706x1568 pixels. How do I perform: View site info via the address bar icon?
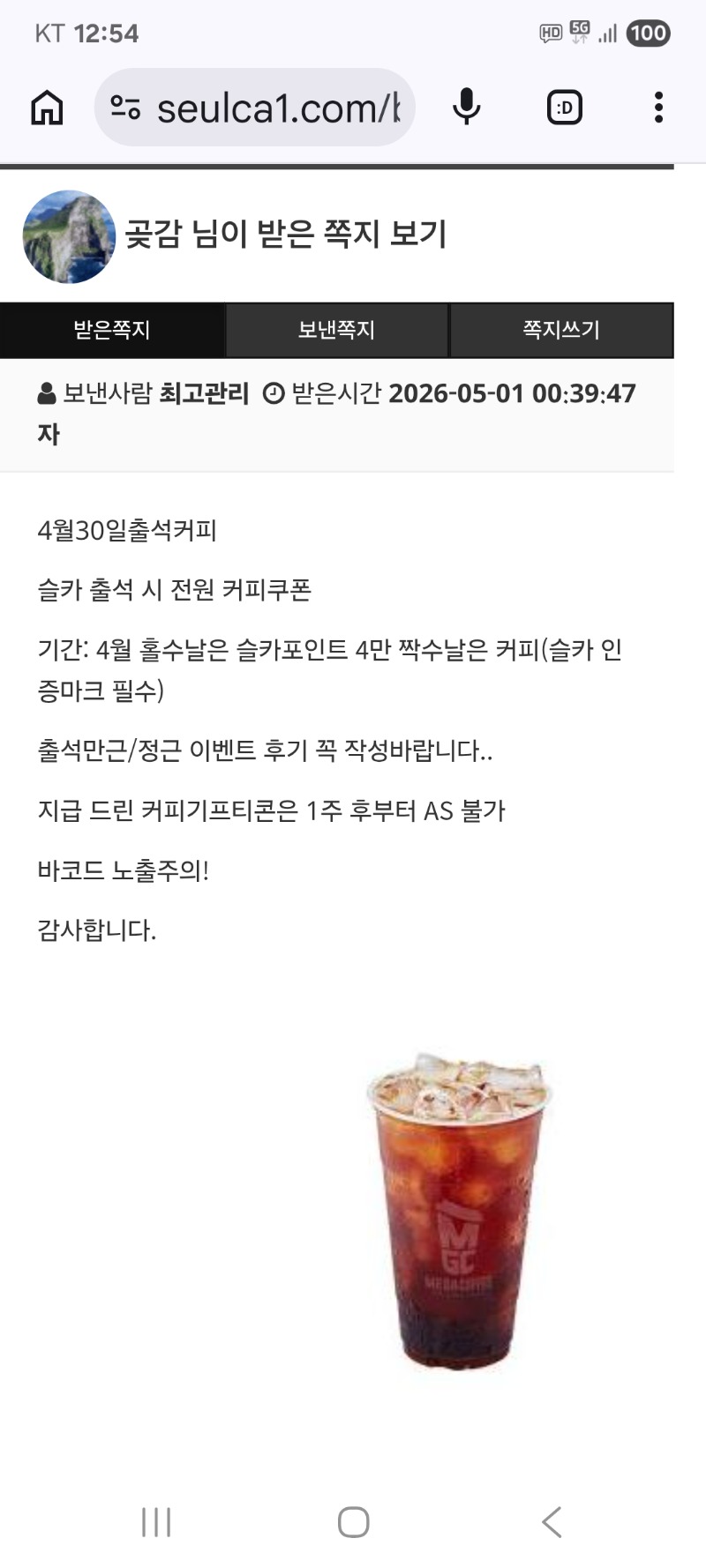125,108
